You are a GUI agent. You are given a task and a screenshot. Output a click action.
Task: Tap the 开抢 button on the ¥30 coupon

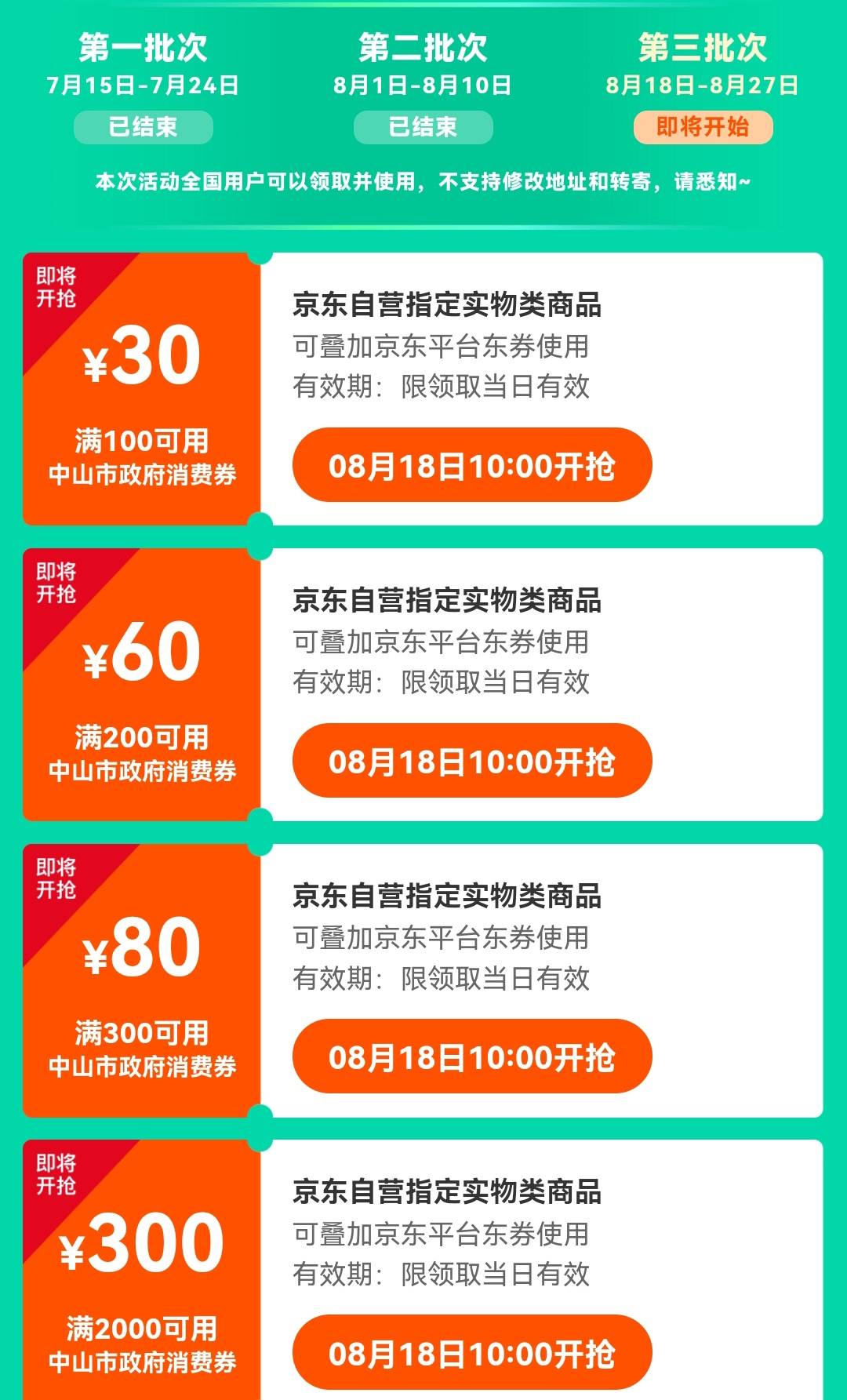click(472, 464)
